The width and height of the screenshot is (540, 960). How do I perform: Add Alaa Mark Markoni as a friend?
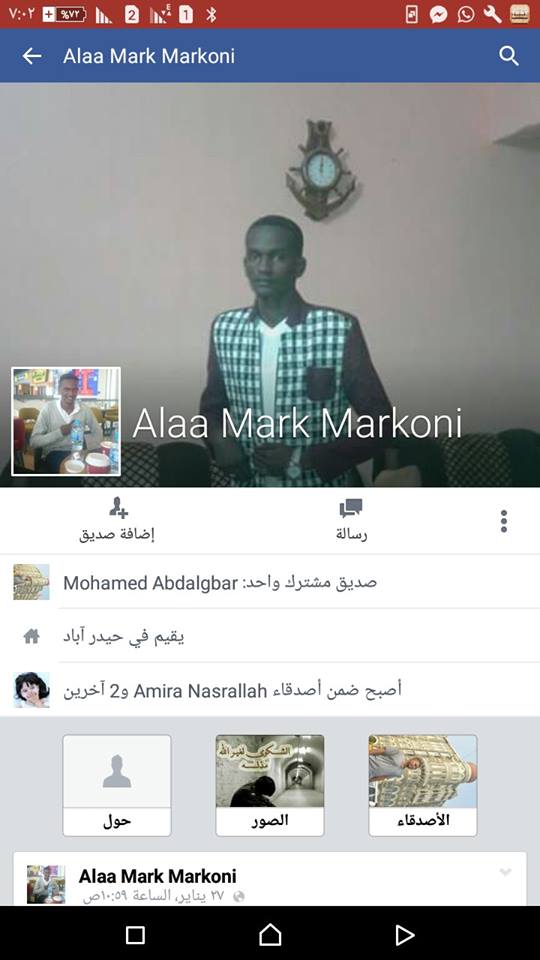click(116, 520)
